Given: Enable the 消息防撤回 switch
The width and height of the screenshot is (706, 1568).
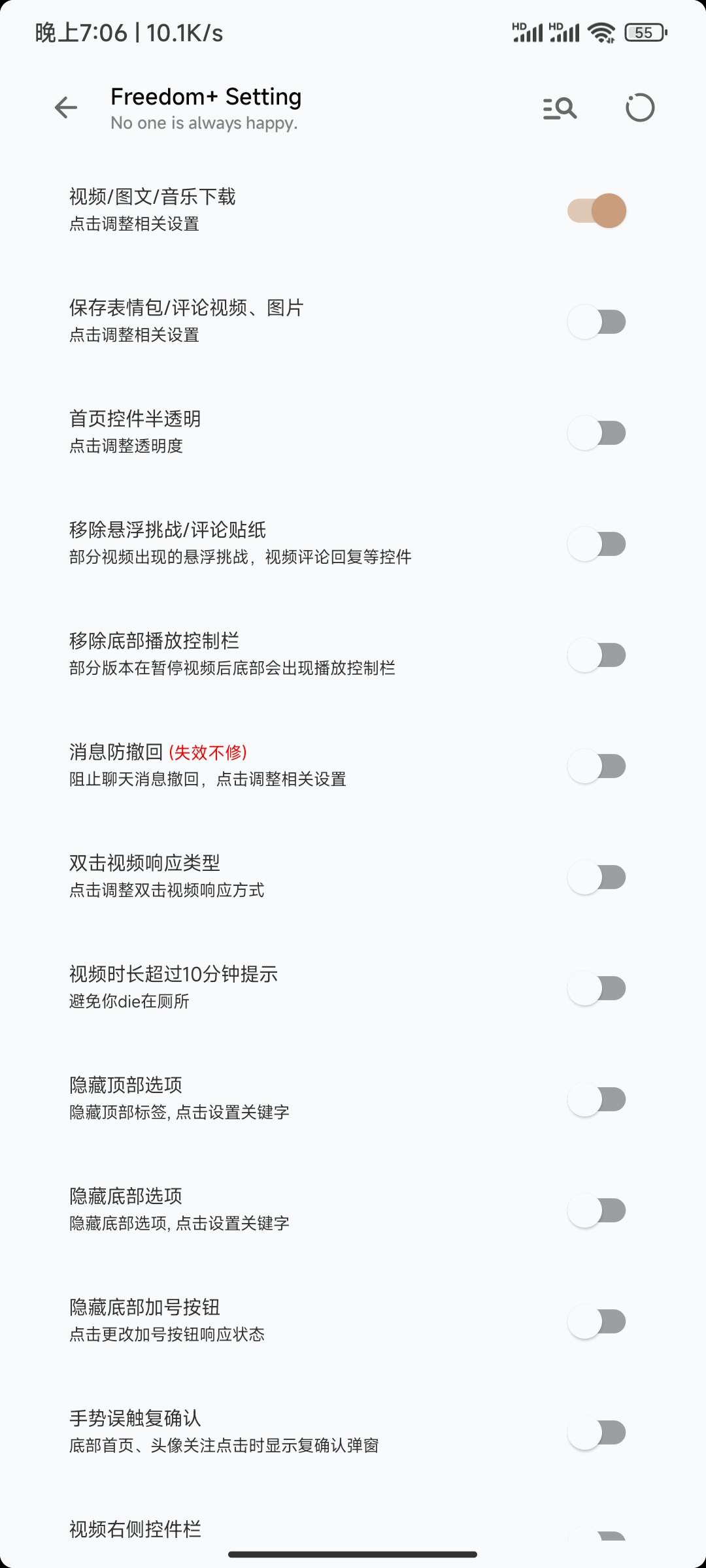Looking at the screenshot, I should 597,766.
